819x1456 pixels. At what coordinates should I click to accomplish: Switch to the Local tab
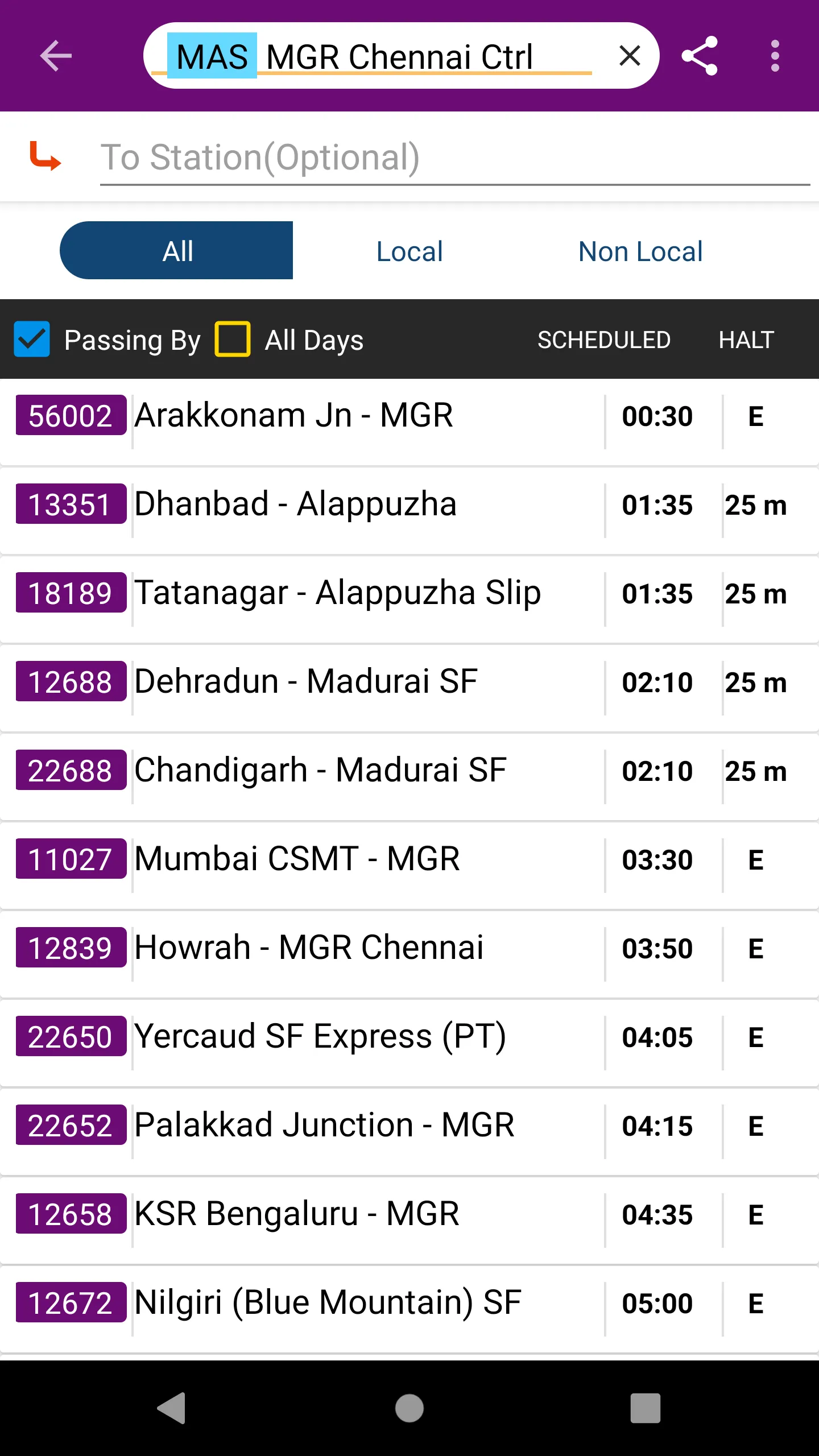[409, 251]
